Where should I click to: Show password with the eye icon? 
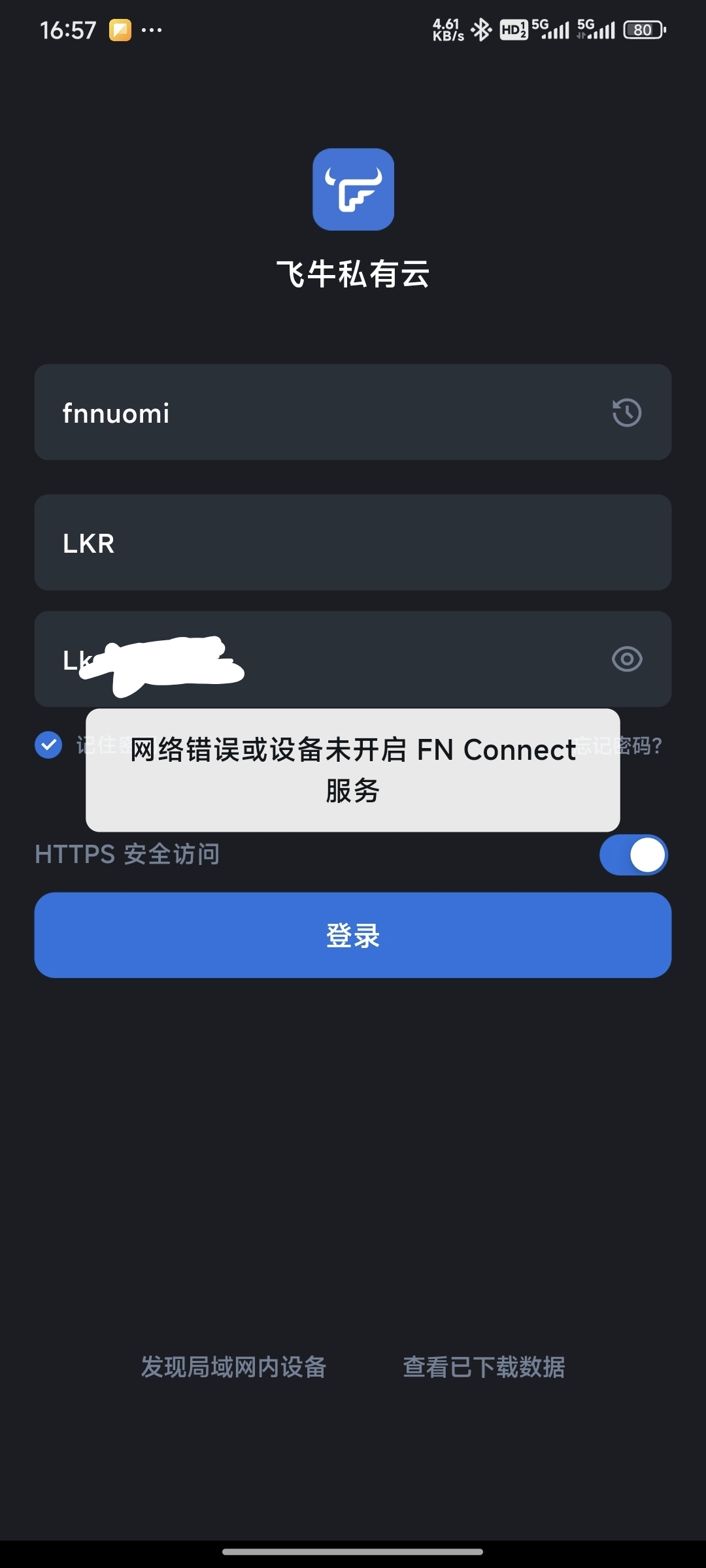pyautogui.click(x=626, y=659)
